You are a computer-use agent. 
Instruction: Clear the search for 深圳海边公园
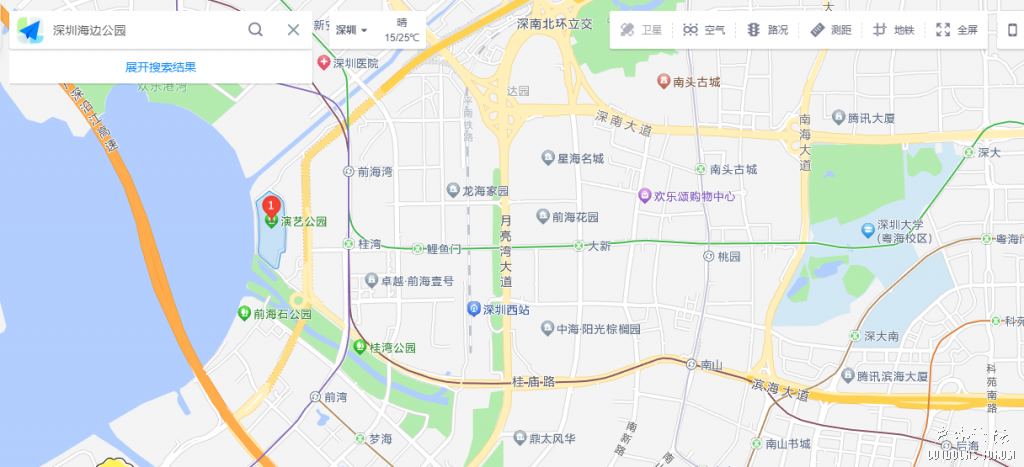pos(293,30)
